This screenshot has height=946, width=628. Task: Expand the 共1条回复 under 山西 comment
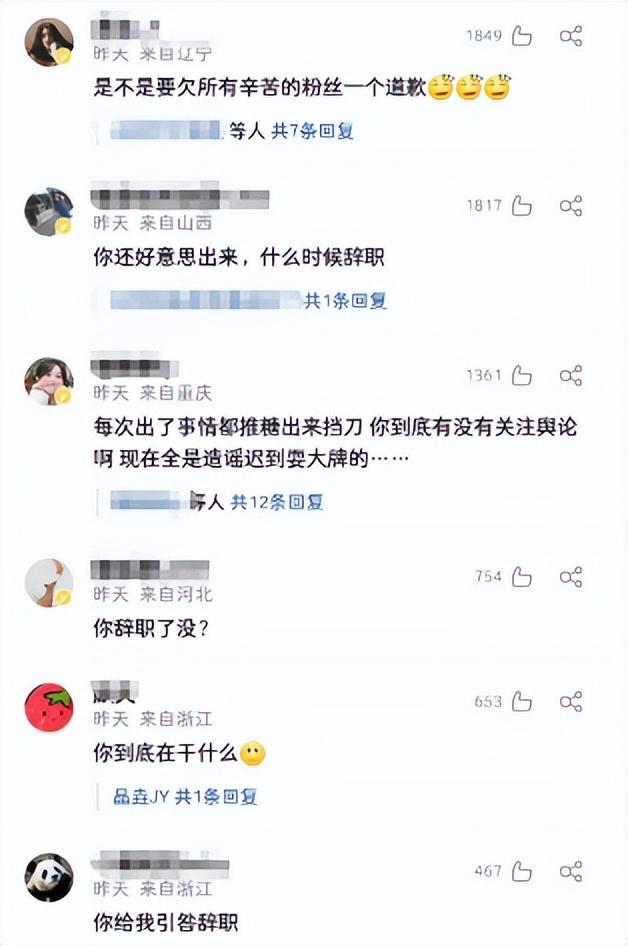click(345, 300)
